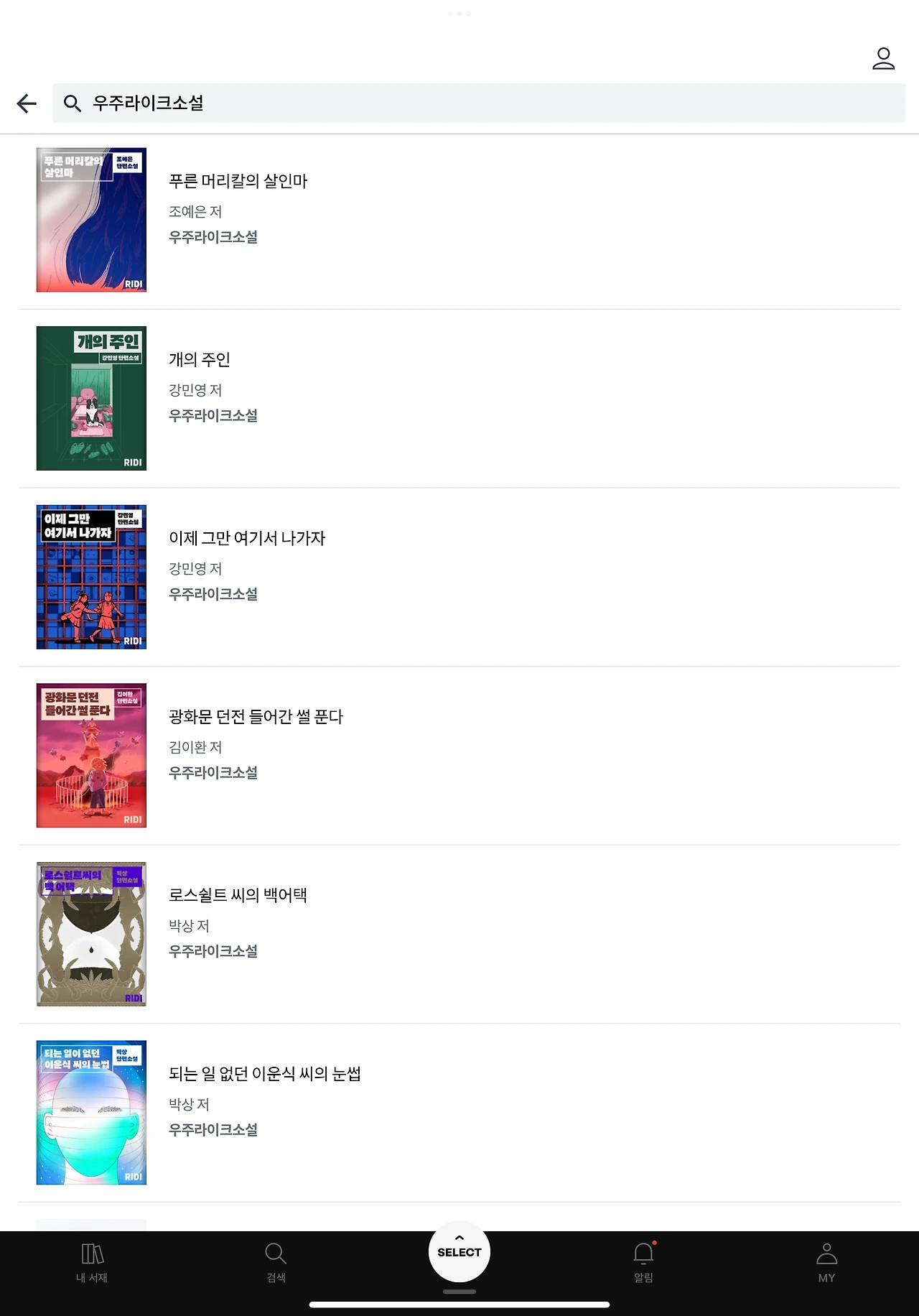Switch to the 검색 tab
Image resolution: width=919 pixels, height=1316 pixels.
pyautogui.click(x=276, y=1263)
